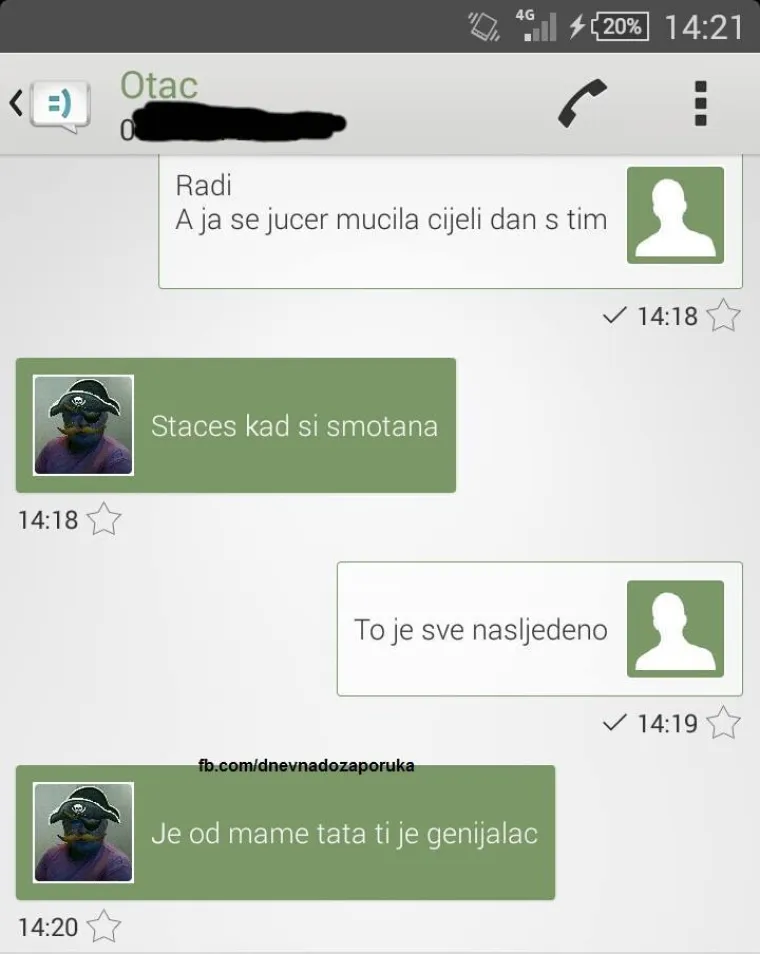Open the sender avatar beside 'To je sve nasljedeno'

[675, 629]
